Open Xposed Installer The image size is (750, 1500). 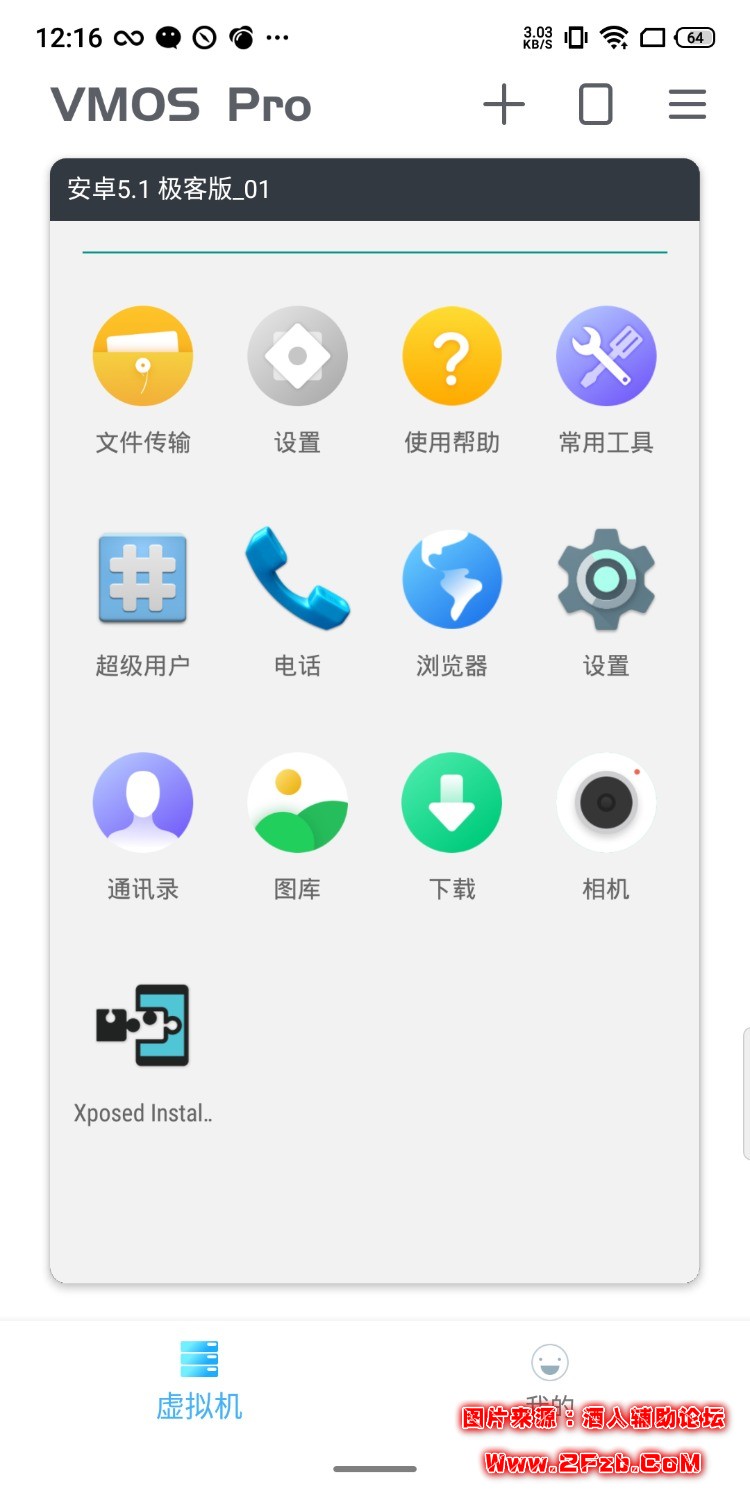coord(143,1027)
